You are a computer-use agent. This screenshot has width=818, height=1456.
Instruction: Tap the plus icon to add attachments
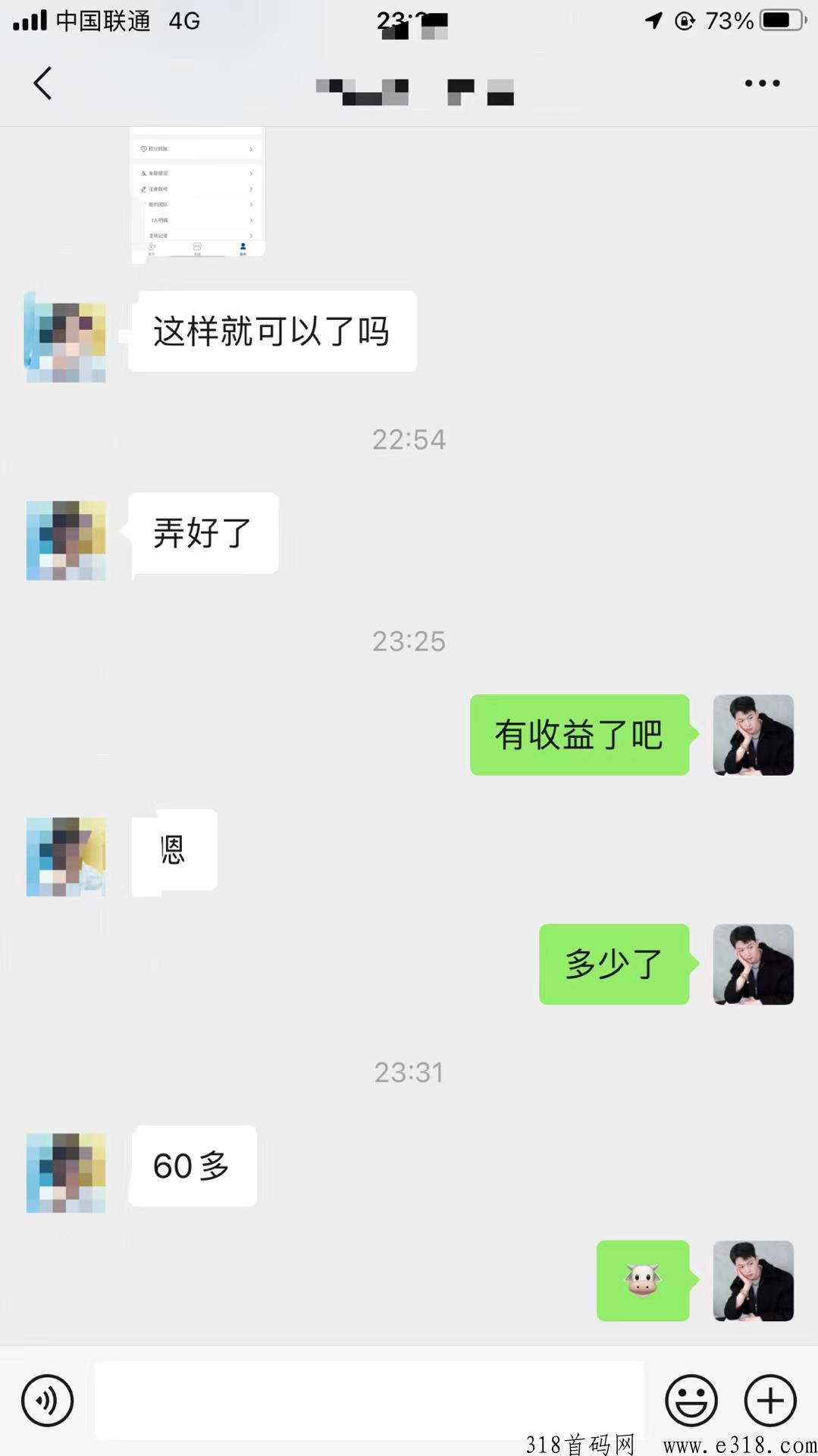pos(770,1401)
